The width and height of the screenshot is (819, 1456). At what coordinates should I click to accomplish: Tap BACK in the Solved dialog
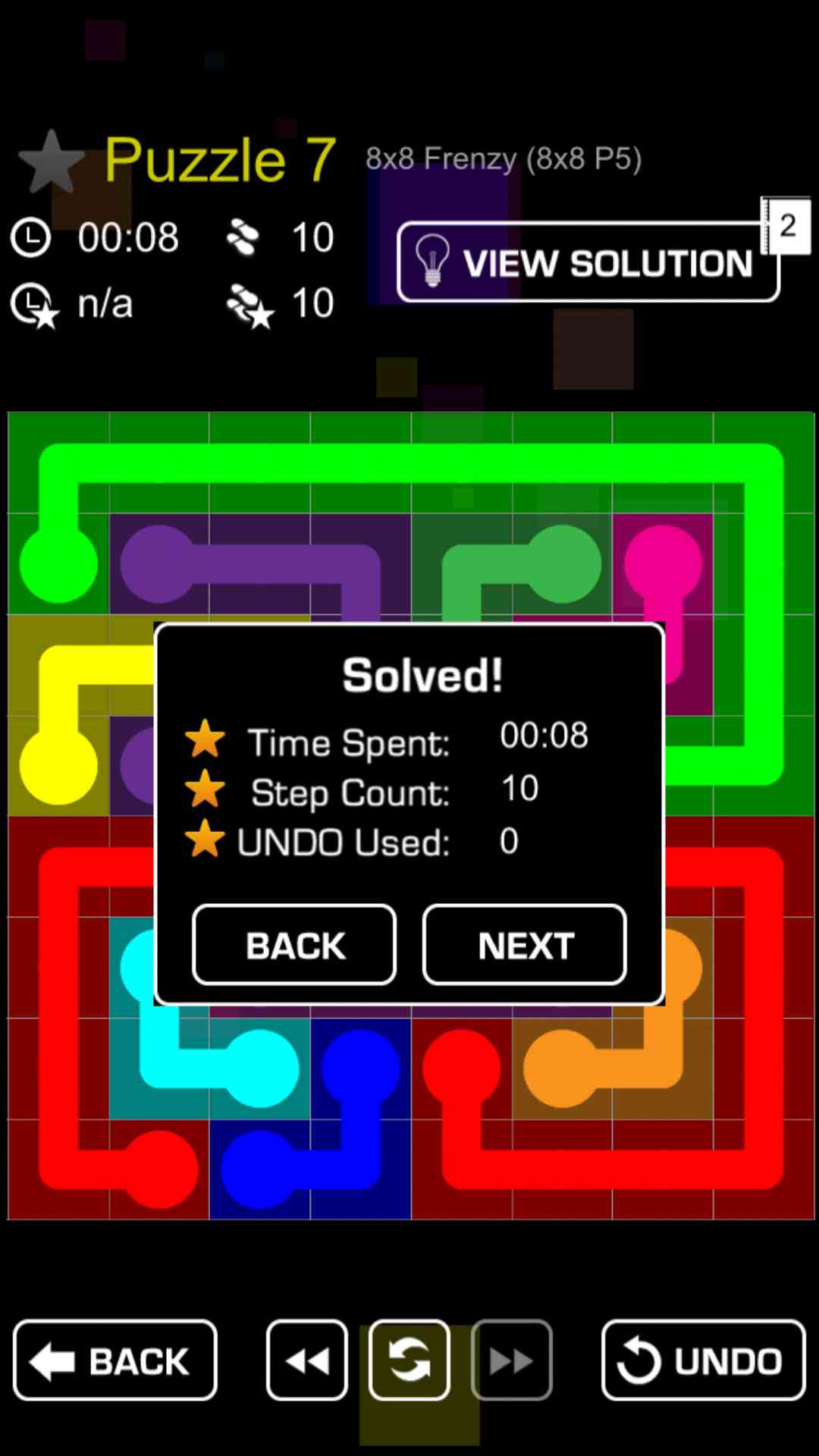click(294, 945)
